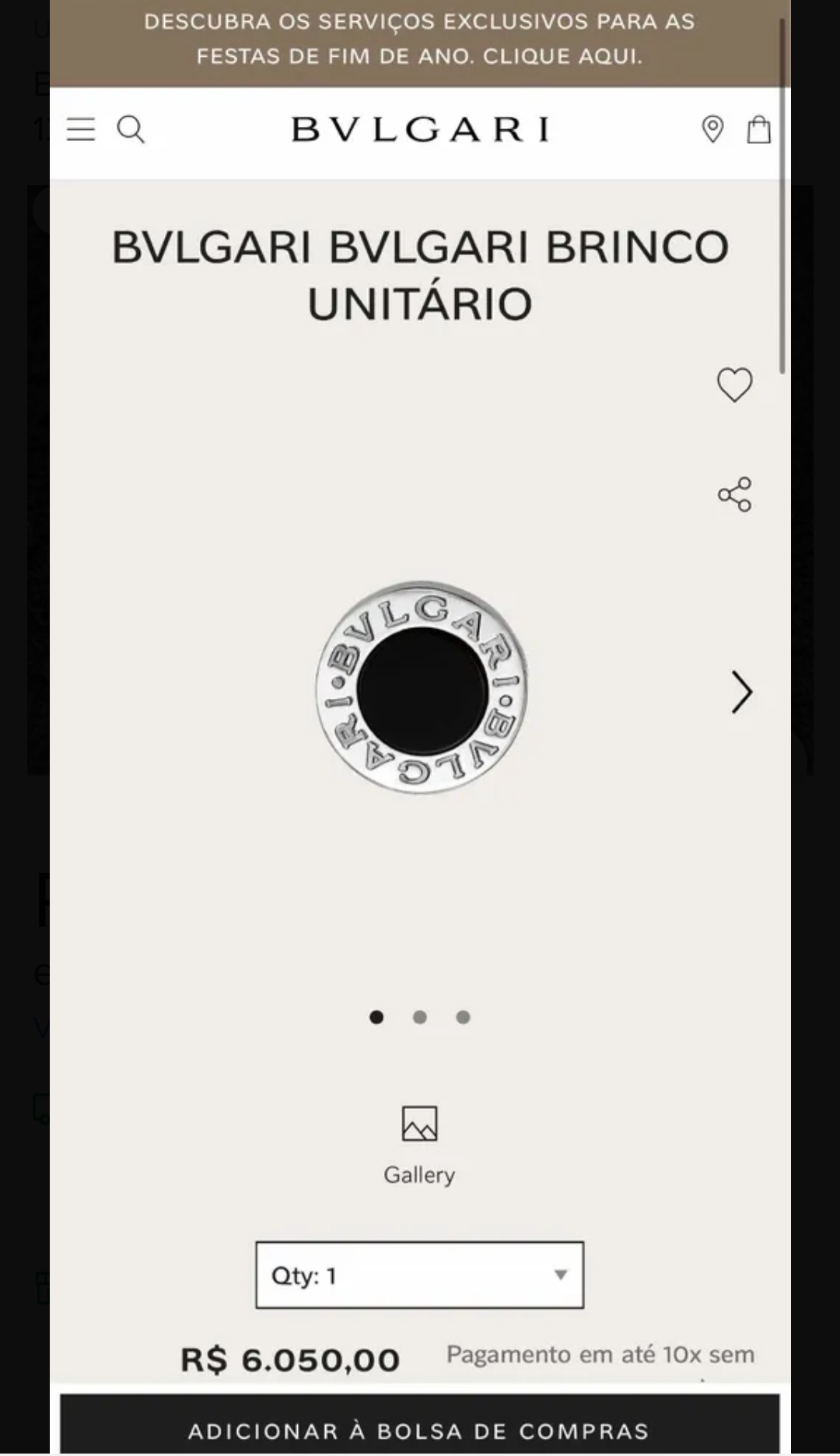The height and width of the screenshot is (1456, 840).
Task: Open the Gallery view
Action: 419,1144
